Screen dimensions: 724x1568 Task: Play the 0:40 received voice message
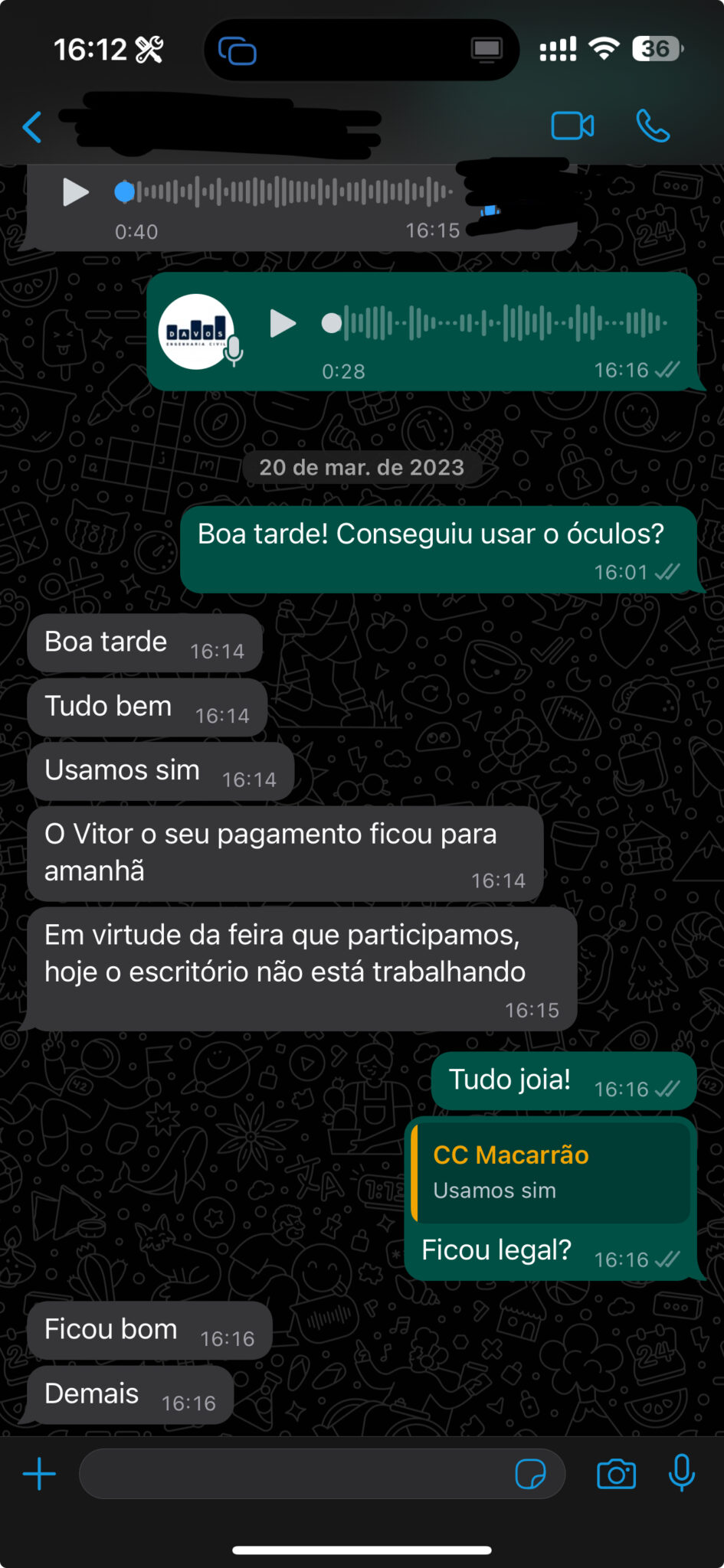coord(75,192)
